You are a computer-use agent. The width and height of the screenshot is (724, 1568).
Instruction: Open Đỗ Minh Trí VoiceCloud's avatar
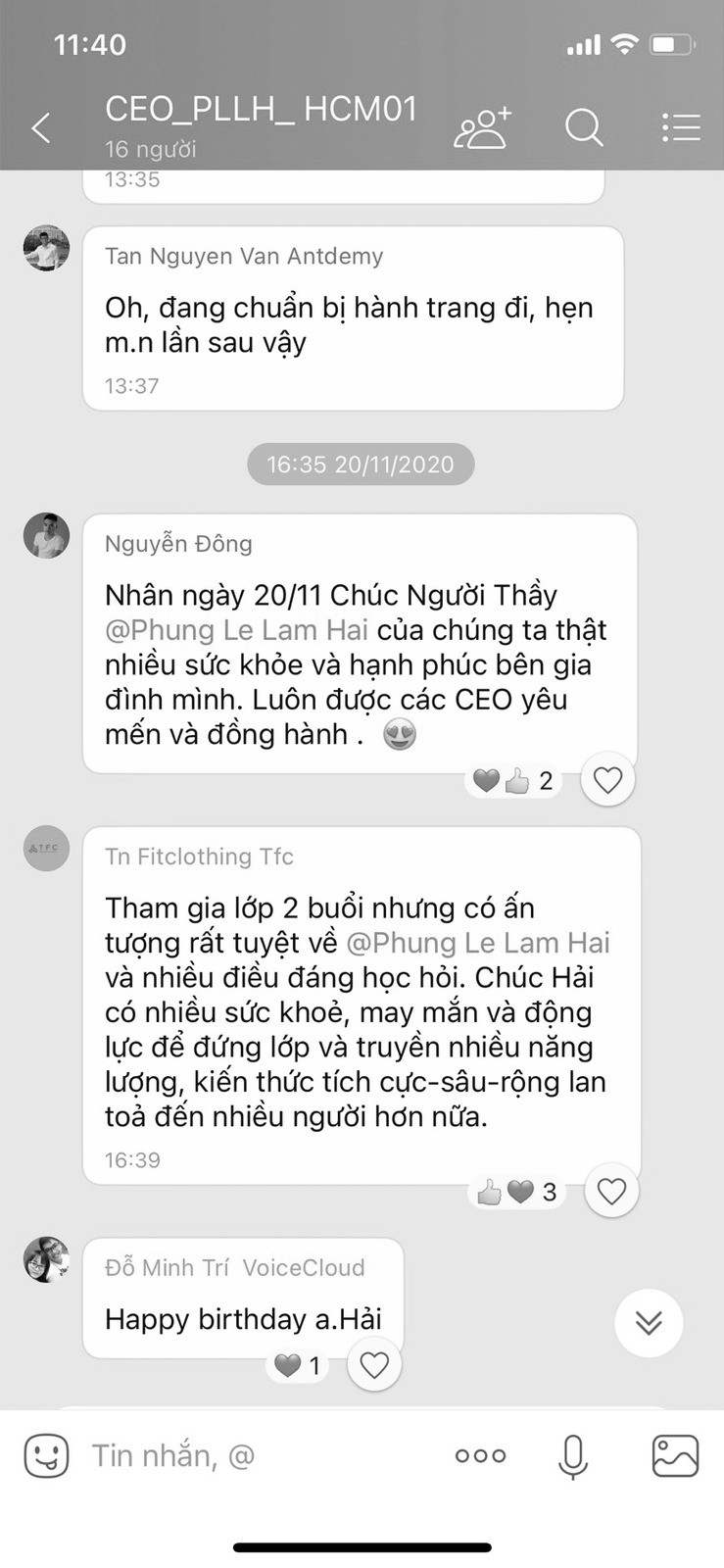pyautogui.click(x=46, y=1259)
